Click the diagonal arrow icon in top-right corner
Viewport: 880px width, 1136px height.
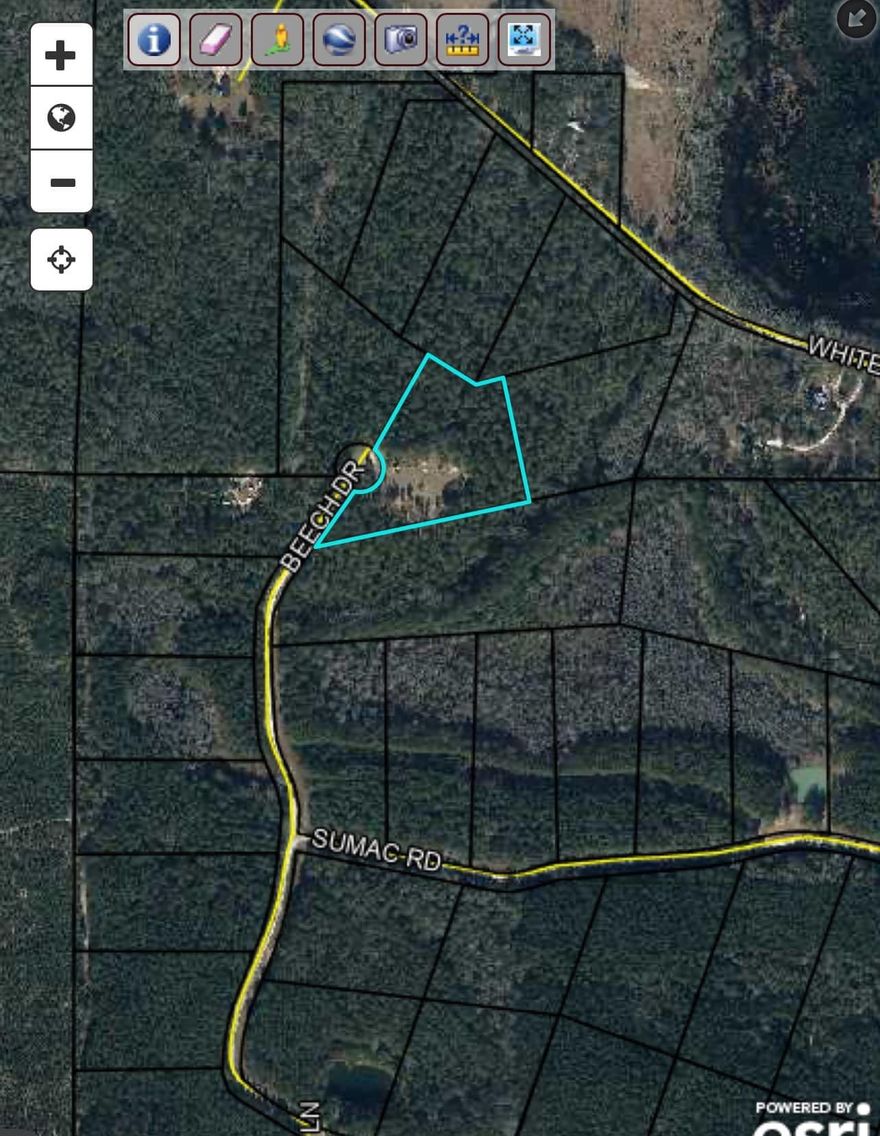(x=855, y=17)
